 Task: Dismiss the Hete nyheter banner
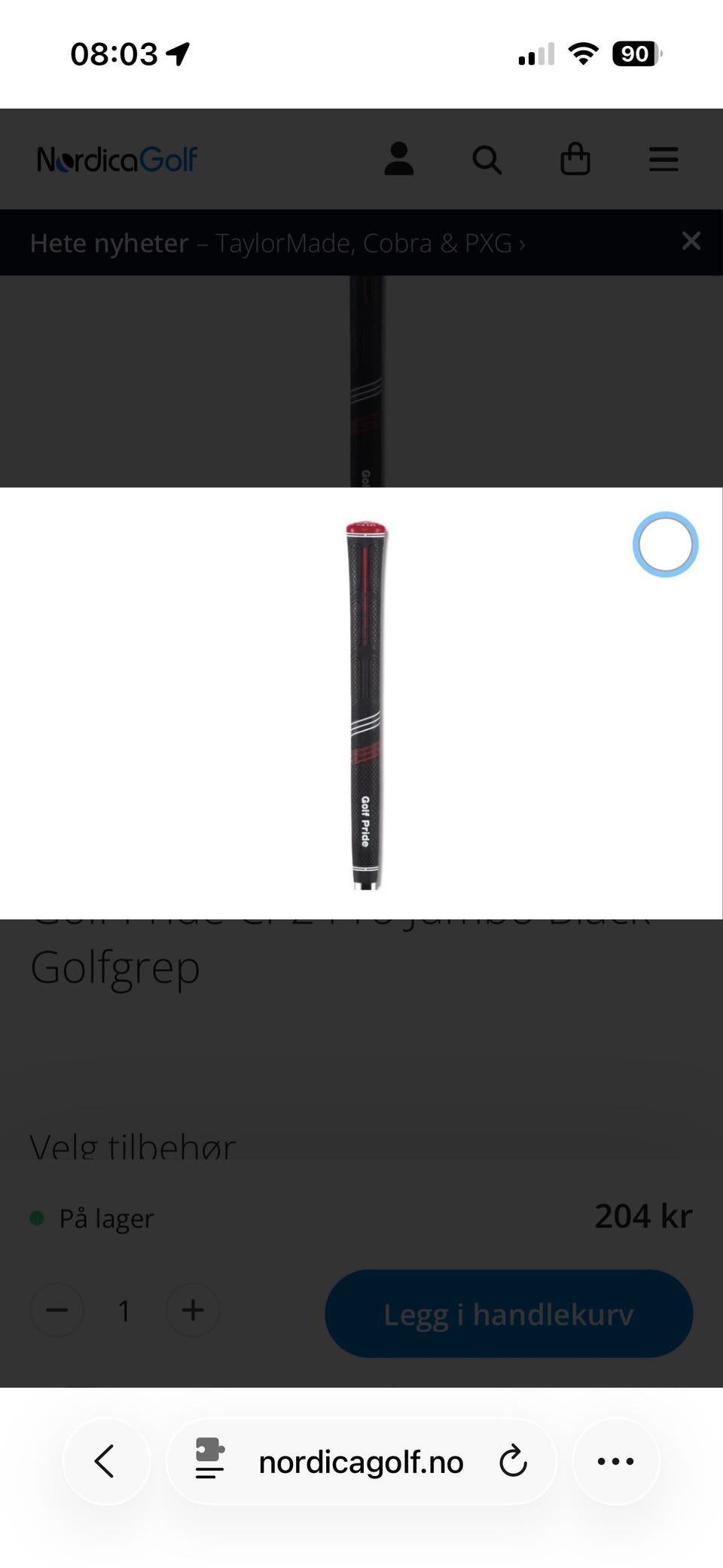[x=691, y=242]
